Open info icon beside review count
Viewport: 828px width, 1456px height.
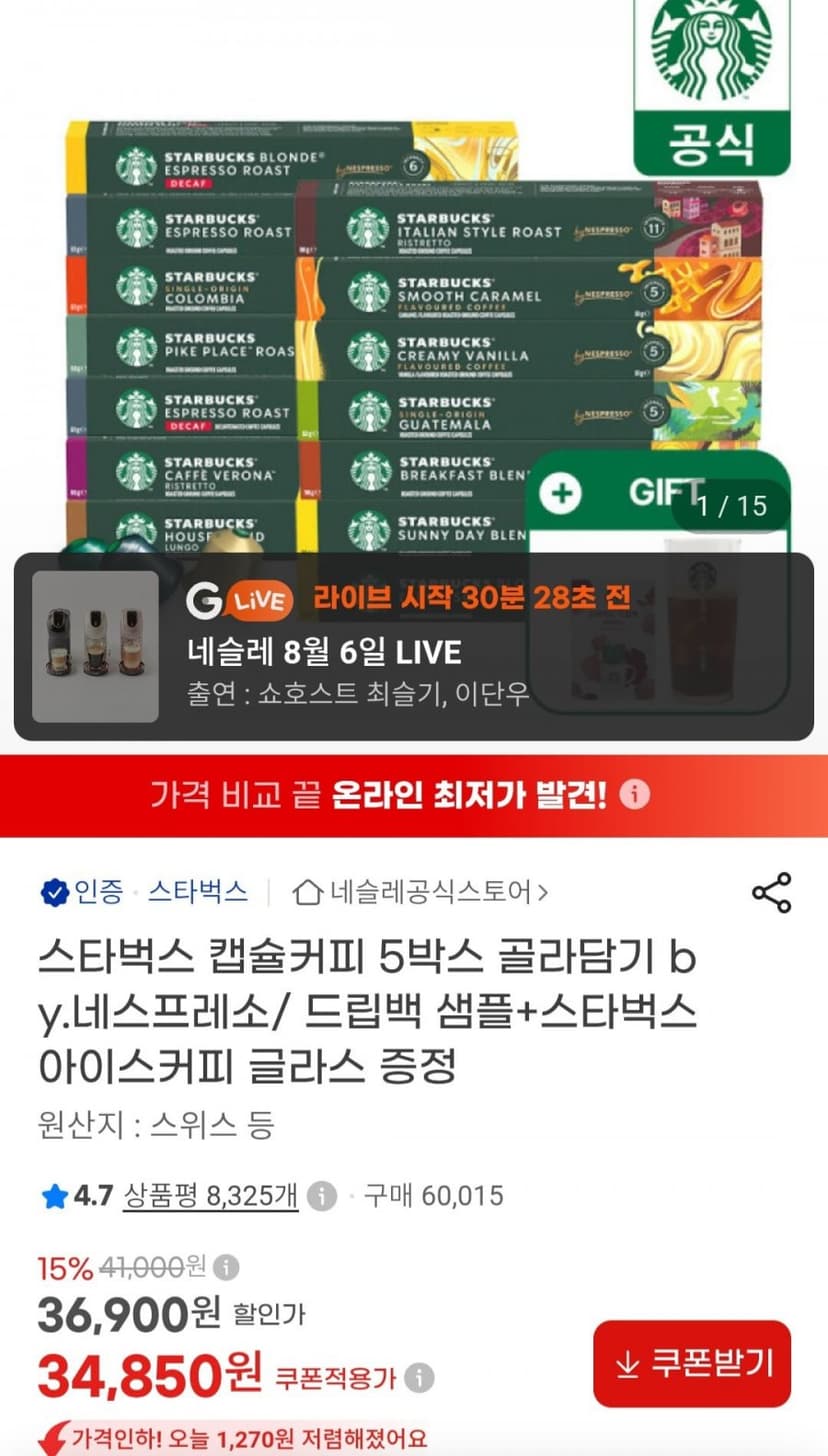click(x=321, y=1195)
